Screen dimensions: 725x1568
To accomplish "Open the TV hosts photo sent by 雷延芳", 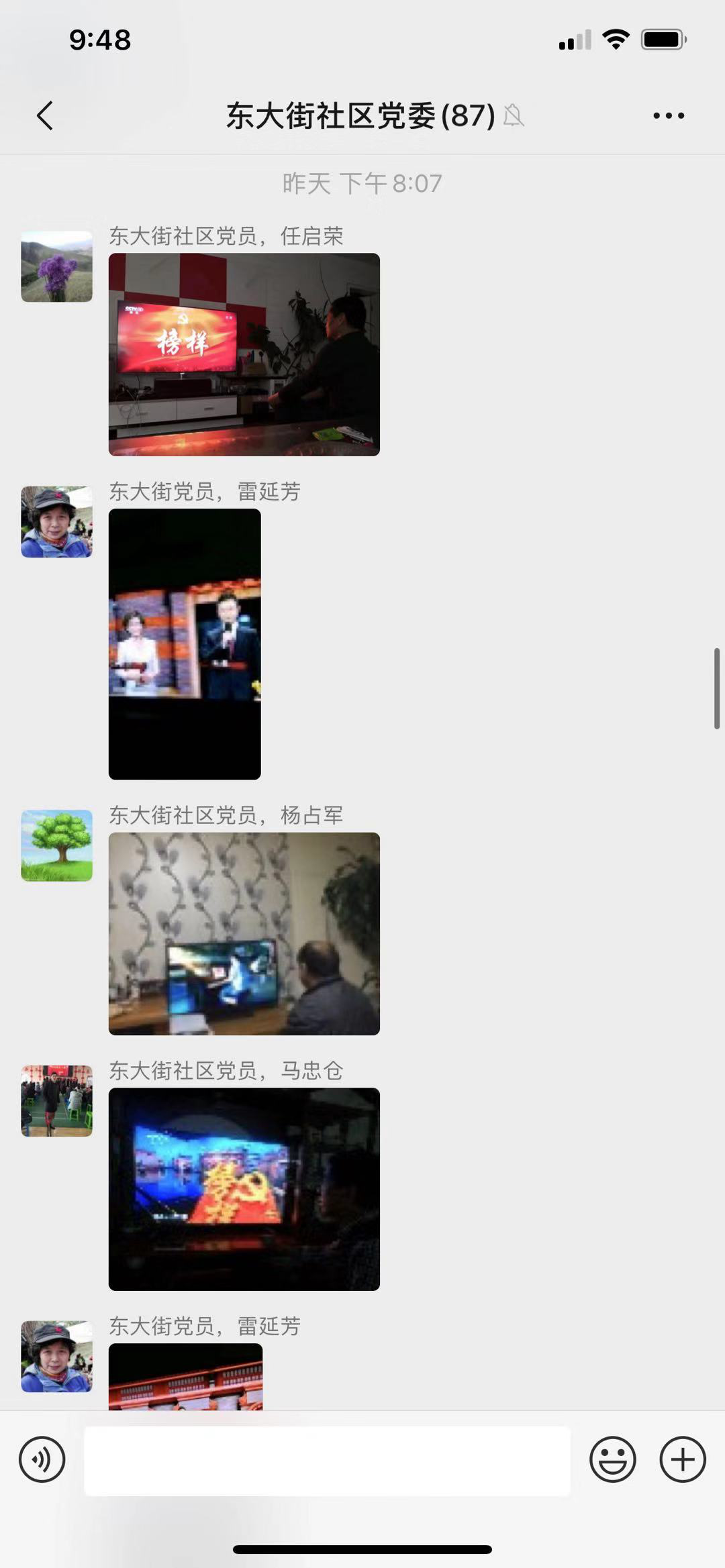I will [x=185, y=643].
